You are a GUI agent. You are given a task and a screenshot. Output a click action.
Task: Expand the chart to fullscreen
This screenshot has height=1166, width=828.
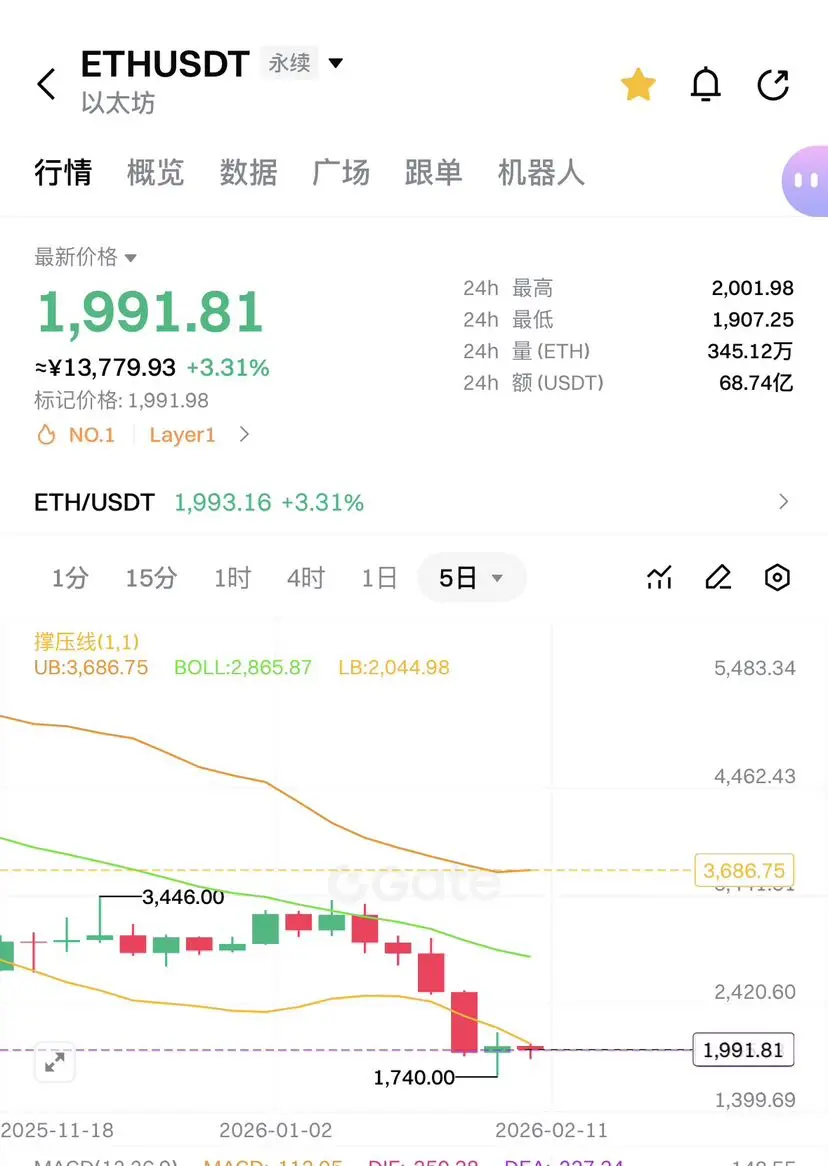pos(54,1062)
